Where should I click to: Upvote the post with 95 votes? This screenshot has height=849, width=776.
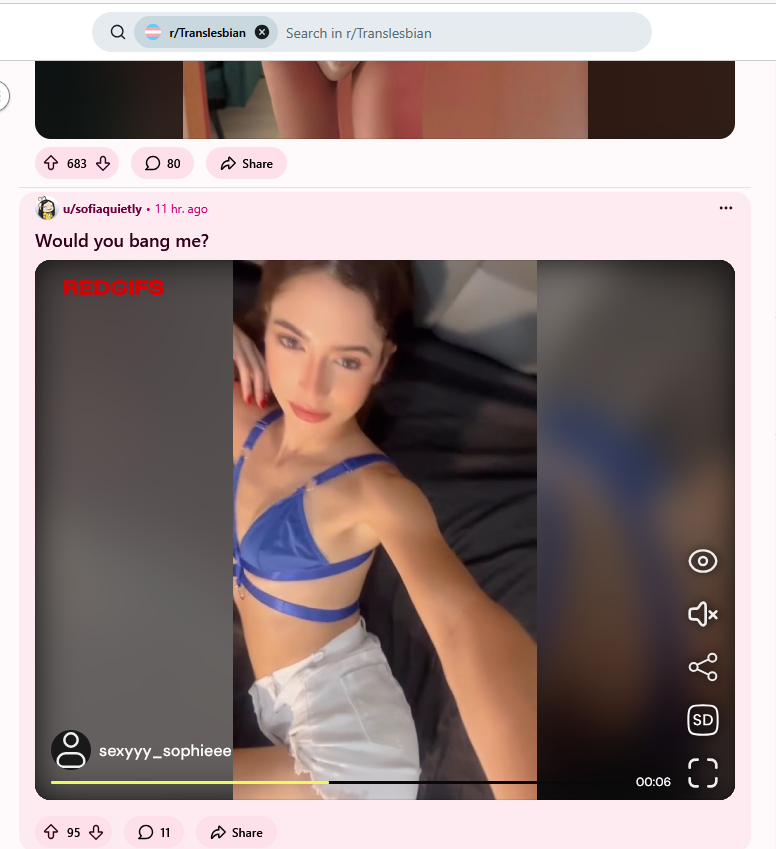coord(48,832)
